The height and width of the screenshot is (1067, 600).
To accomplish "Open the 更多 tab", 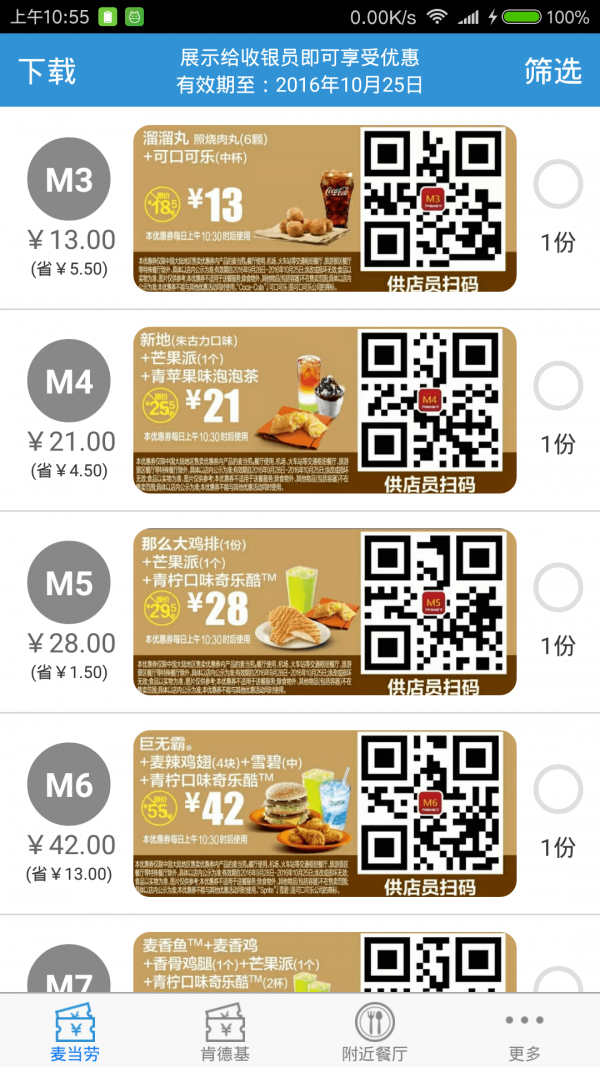I will tap(524, 1031).
